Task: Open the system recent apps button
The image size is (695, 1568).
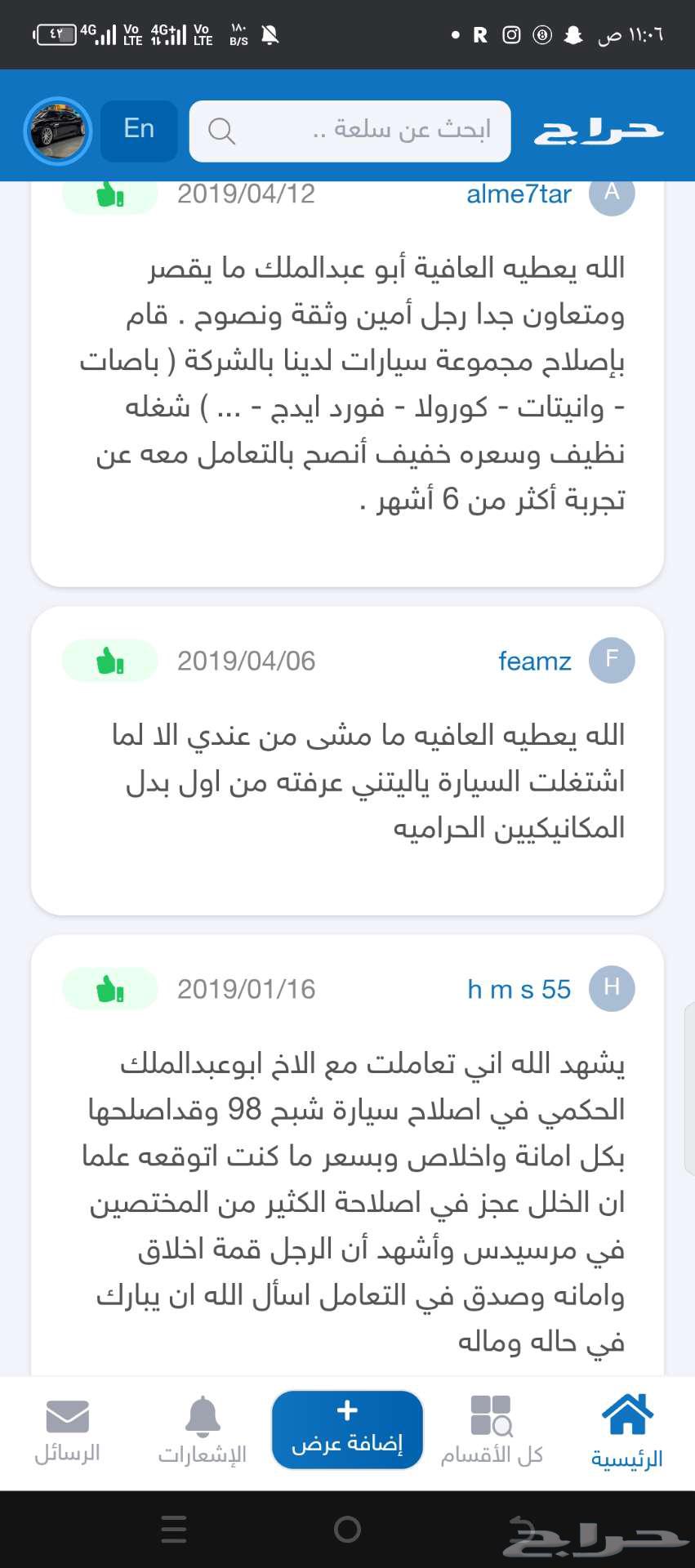Action: click(174, 1529)
